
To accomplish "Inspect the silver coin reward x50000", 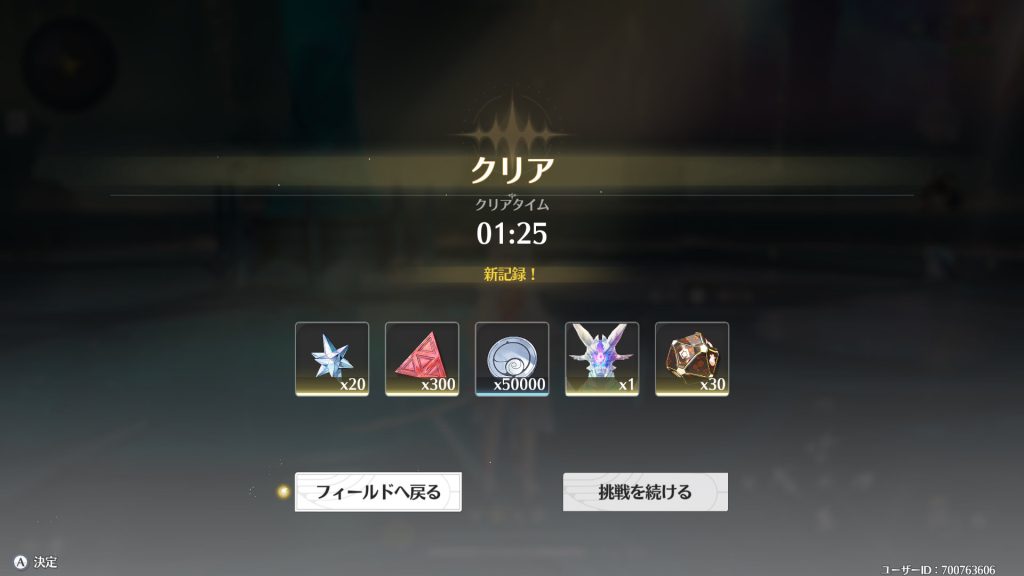I will tap(512, 359).
